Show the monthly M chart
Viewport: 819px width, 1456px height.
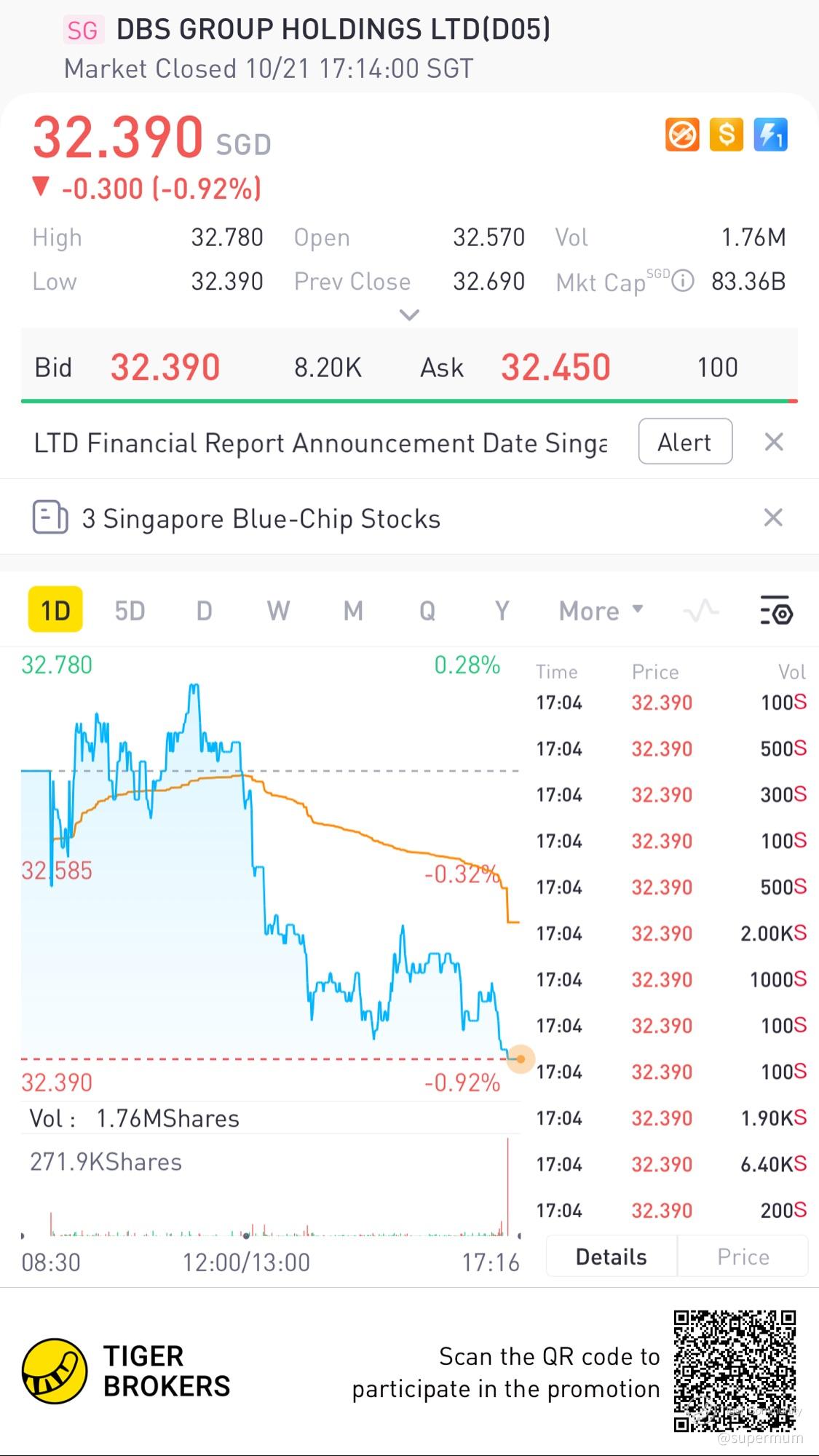[x=353, y=611]
